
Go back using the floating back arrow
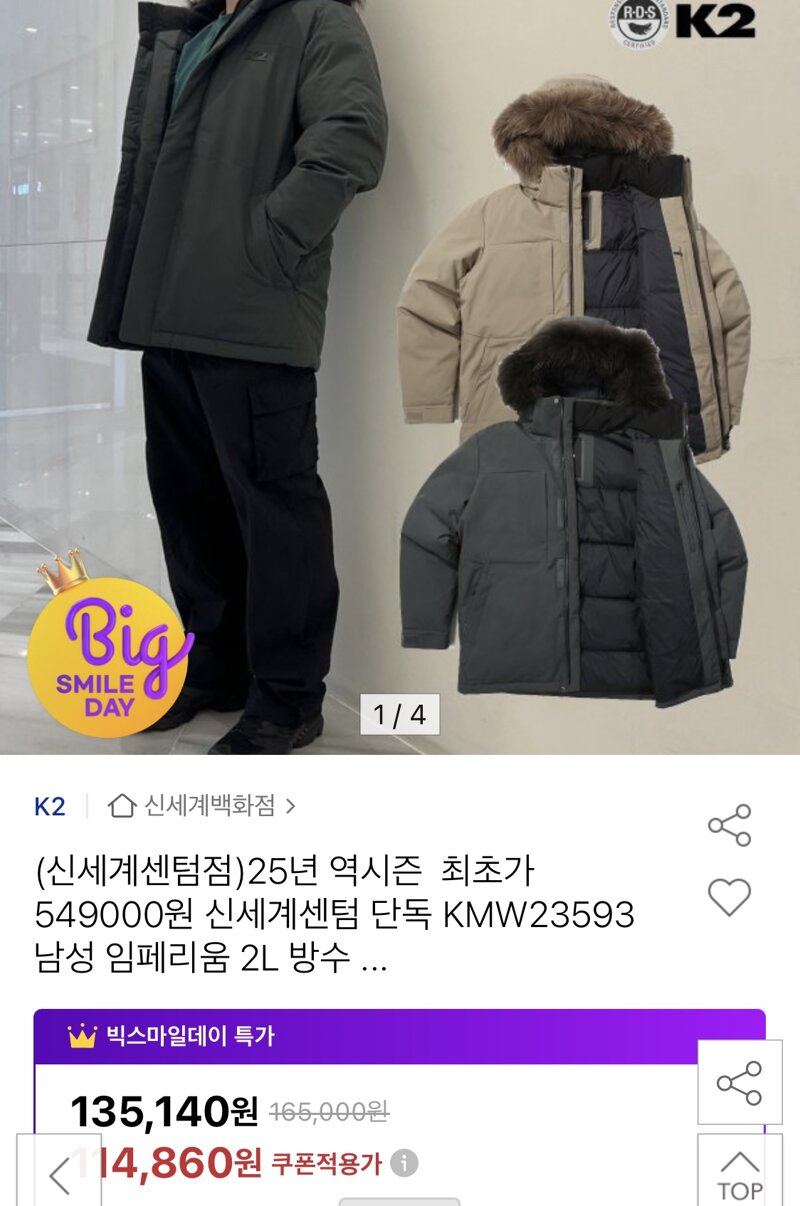(x=59, y=1174)
